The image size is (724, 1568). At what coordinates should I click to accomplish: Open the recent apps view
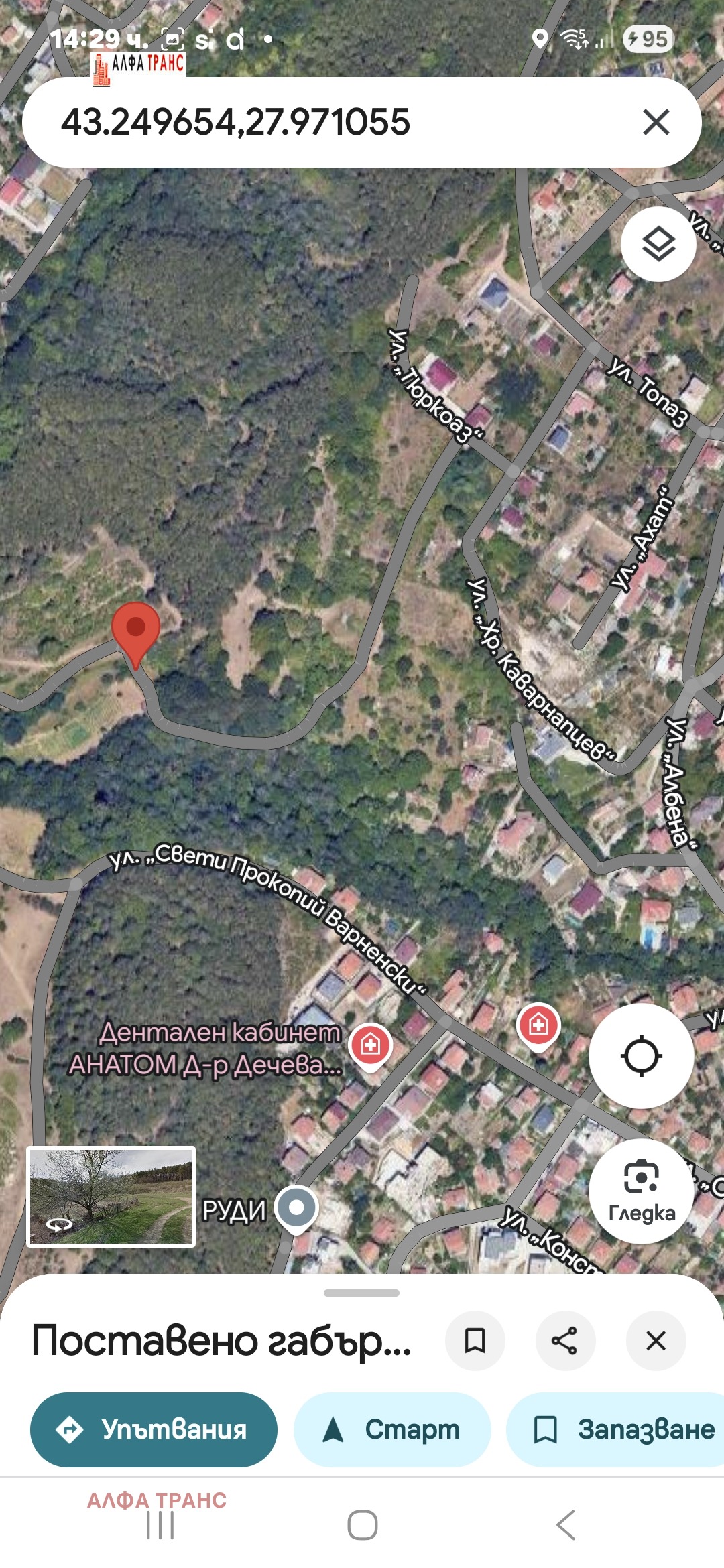tap(160, 1526)
